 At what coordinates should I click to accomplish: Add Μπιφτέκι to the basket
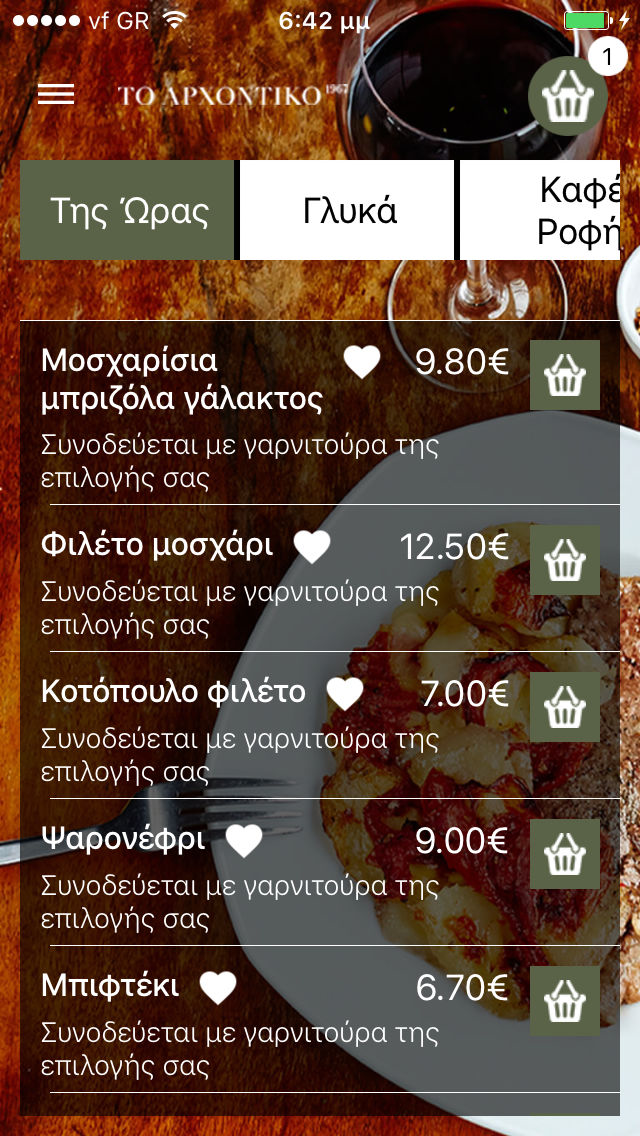pos(565,1001)
